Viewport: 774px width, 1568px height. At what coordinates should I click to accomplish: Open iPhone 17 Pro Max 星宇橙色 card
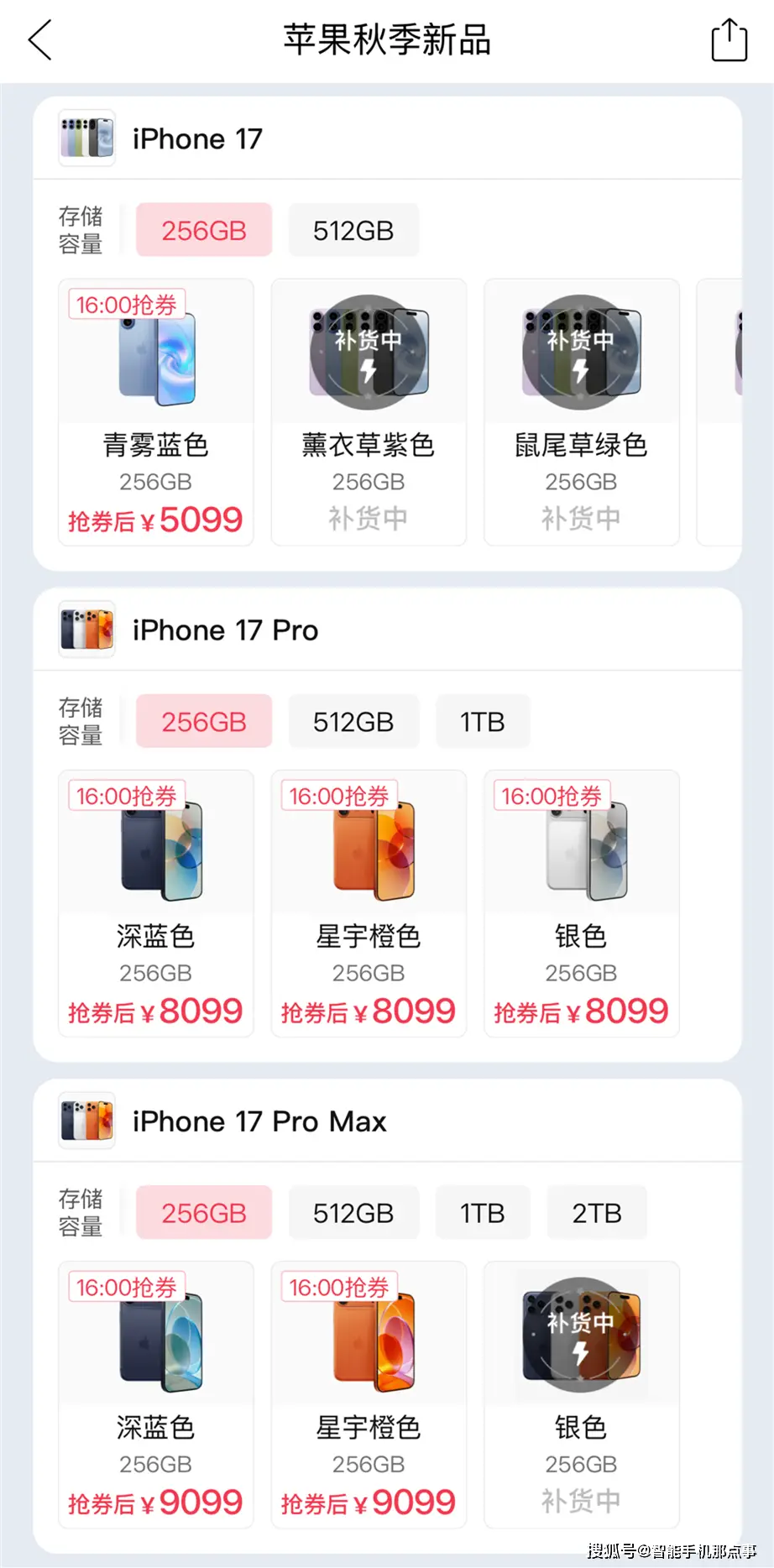point(368,1393)
